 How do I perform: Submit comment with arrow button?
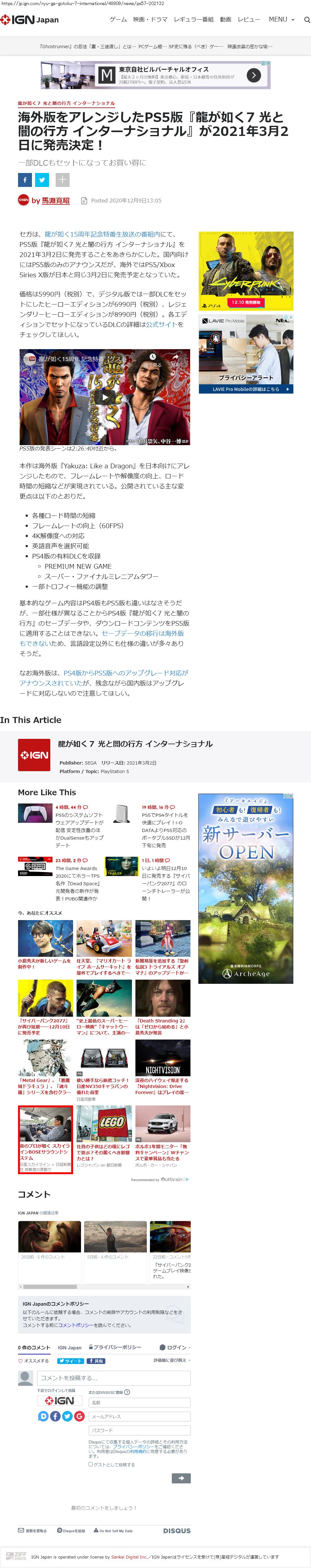[x=181, y=1478]
